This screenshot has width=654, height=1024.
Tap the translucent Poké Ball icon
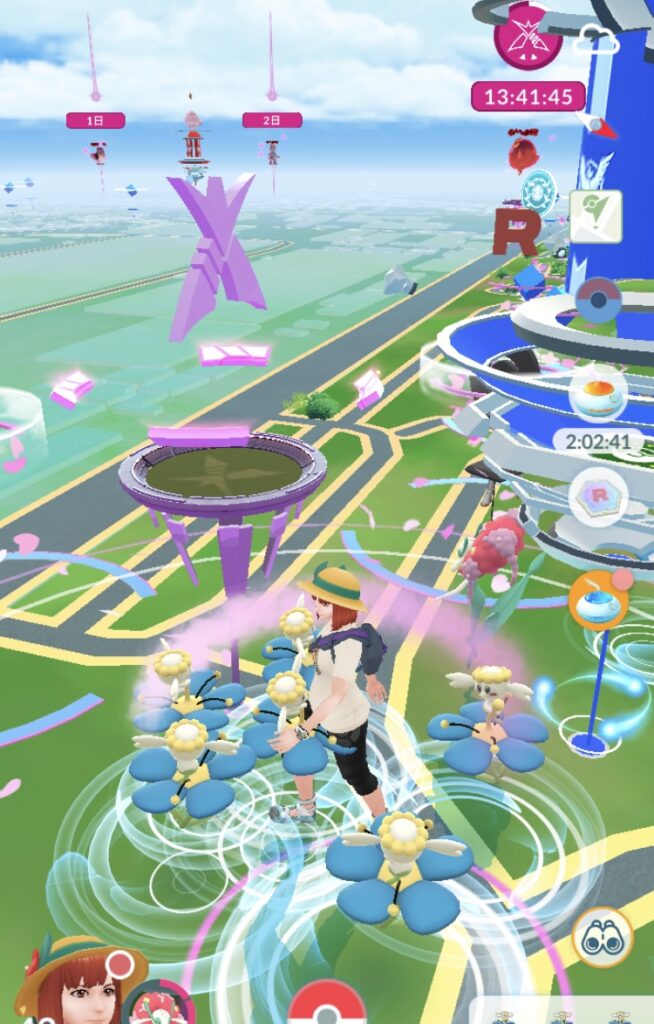click(599, 300)
